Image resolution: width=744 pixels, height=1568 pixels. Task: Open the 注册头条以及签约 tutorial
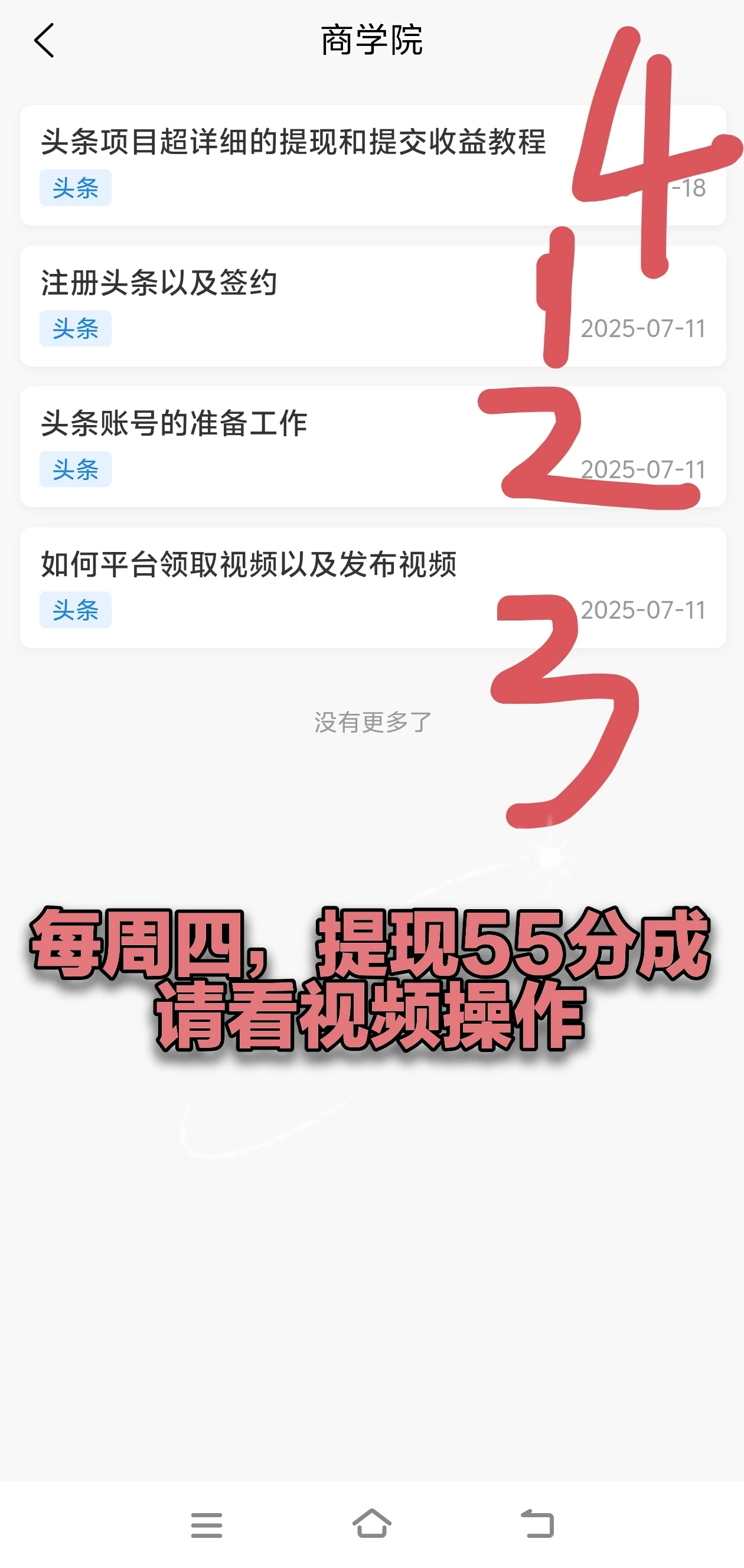159,283
